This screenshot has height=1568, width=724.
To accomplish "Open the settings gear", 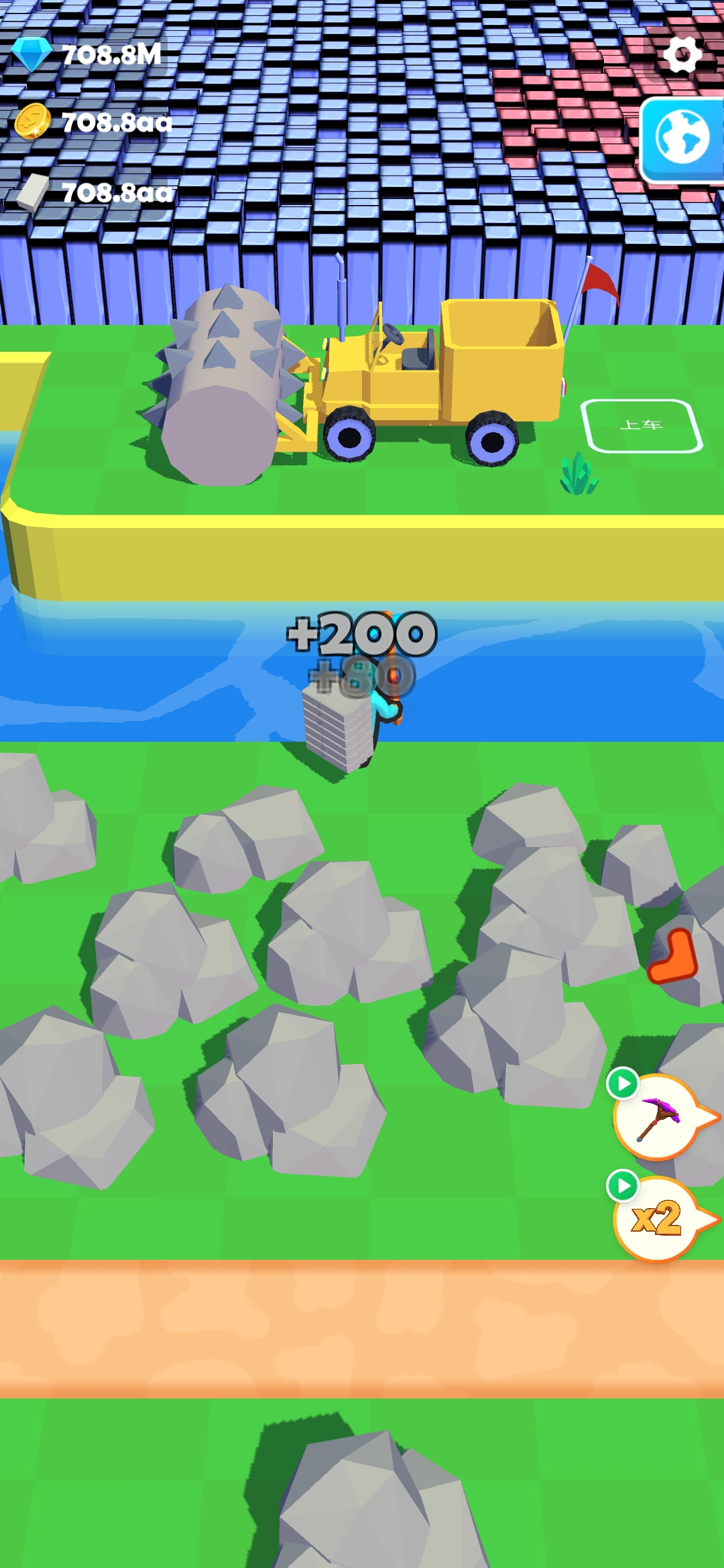I will (682, 54).
